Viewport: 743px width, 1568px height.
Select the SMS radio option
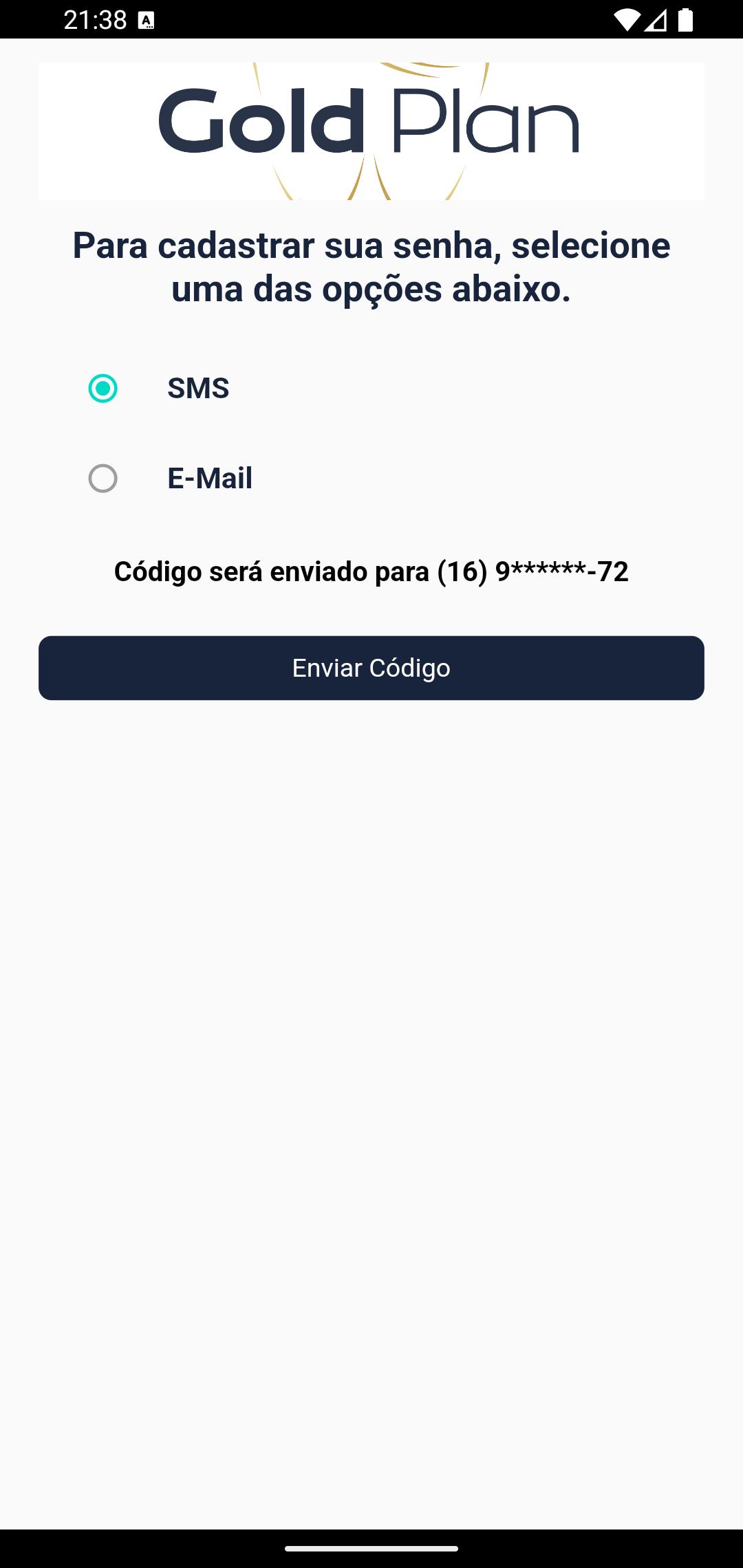pyautogui.click(x=103, y=389)
